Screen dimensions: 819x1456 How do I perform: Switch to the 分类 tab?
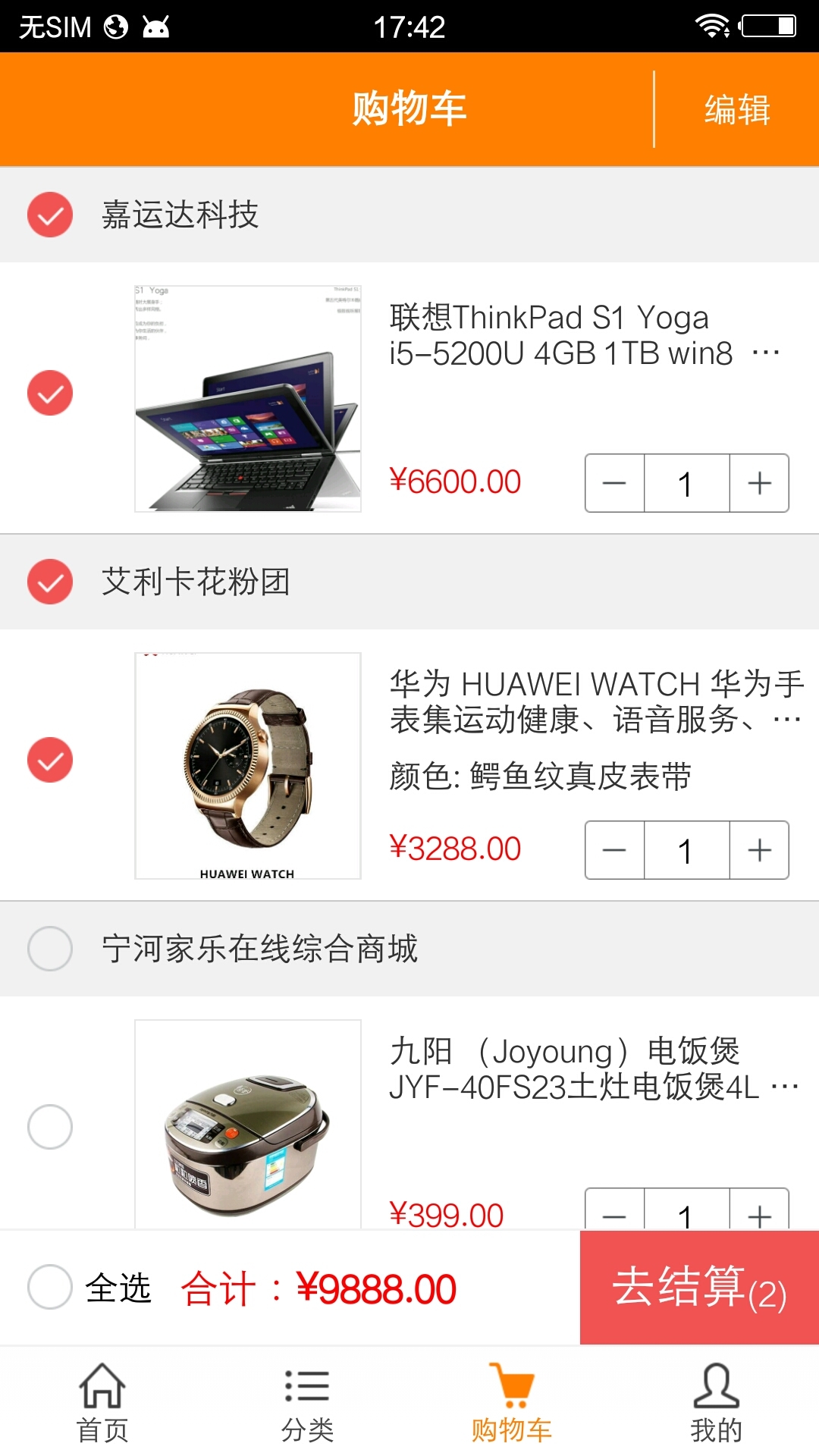pyautogui.click(x=307, y=1403)
